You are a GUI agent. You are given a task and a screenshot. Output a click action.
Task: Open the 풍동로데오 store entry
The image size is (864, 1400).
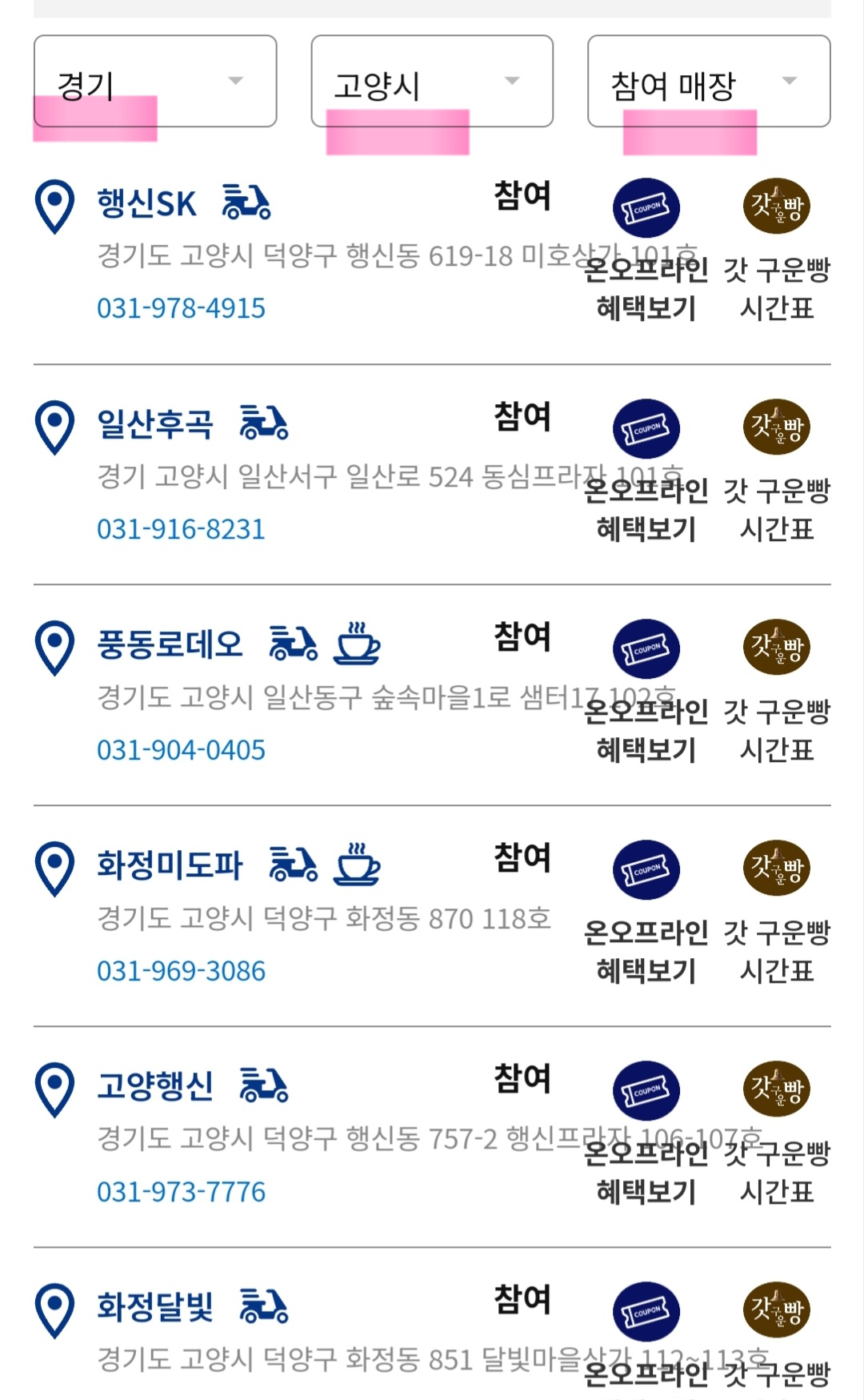(170, 644)
